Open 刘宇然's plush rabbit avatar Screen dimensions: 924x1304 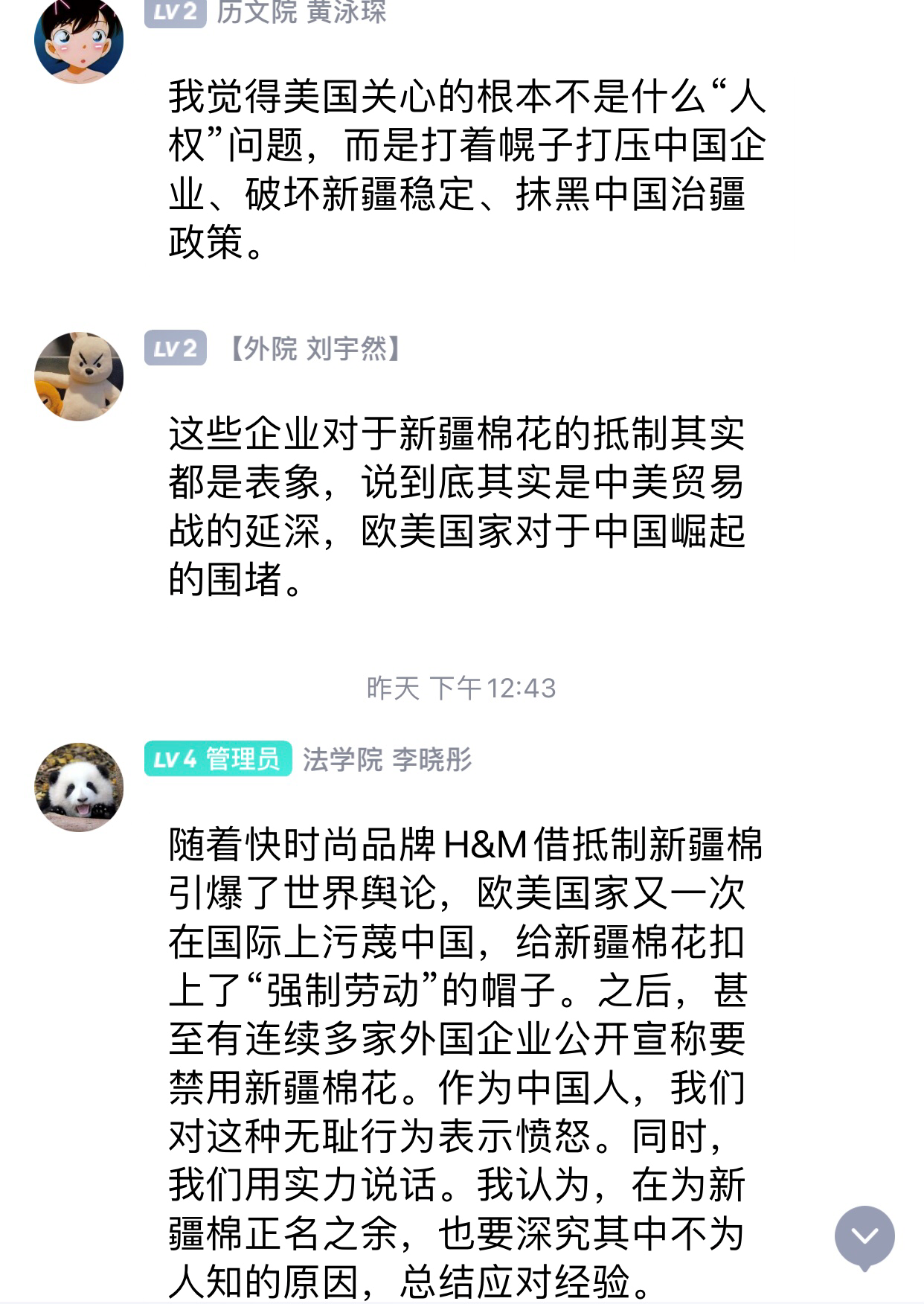(79, 377)
